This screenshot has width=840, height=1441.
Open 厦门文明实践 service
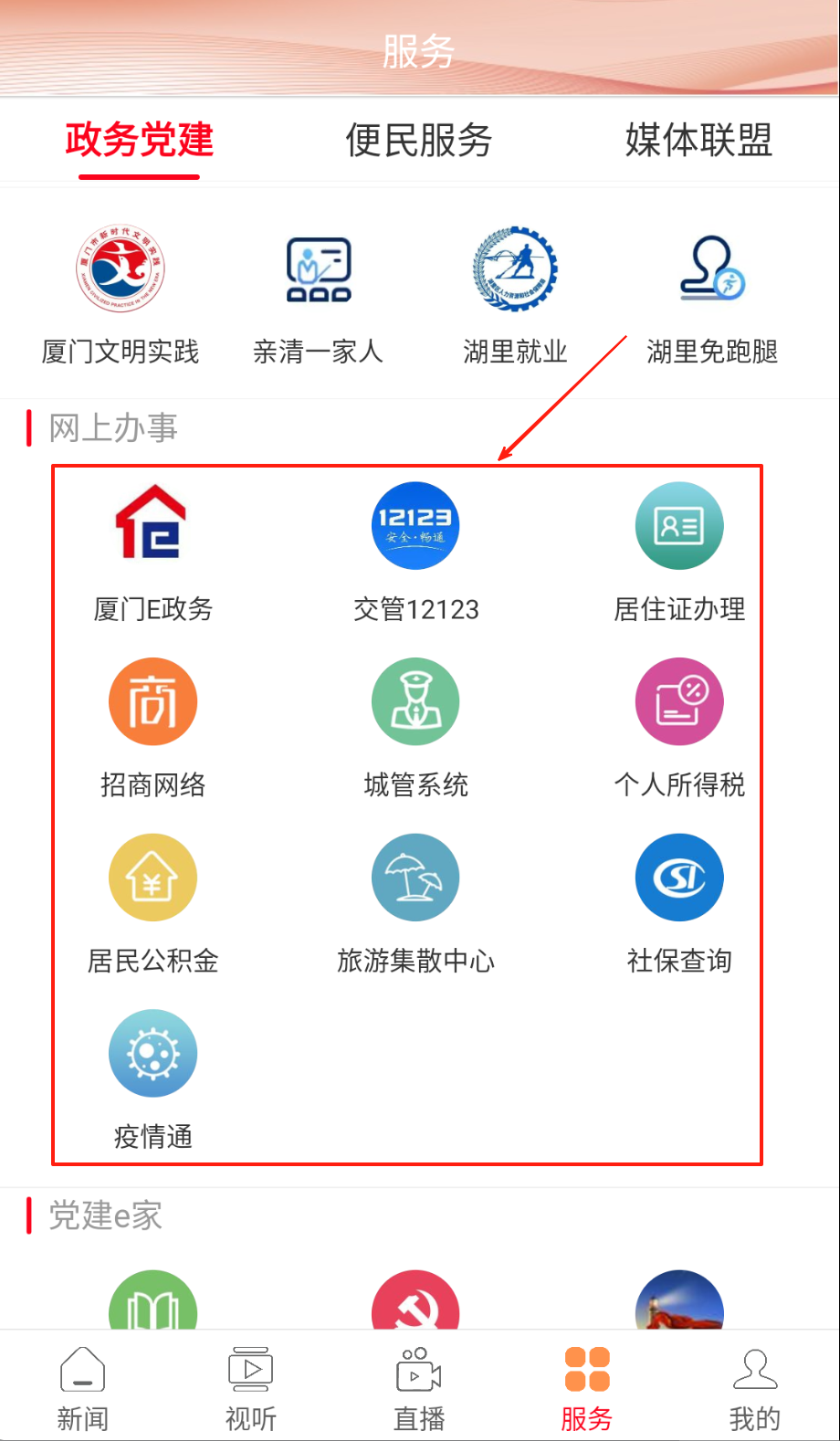[120, 270]
